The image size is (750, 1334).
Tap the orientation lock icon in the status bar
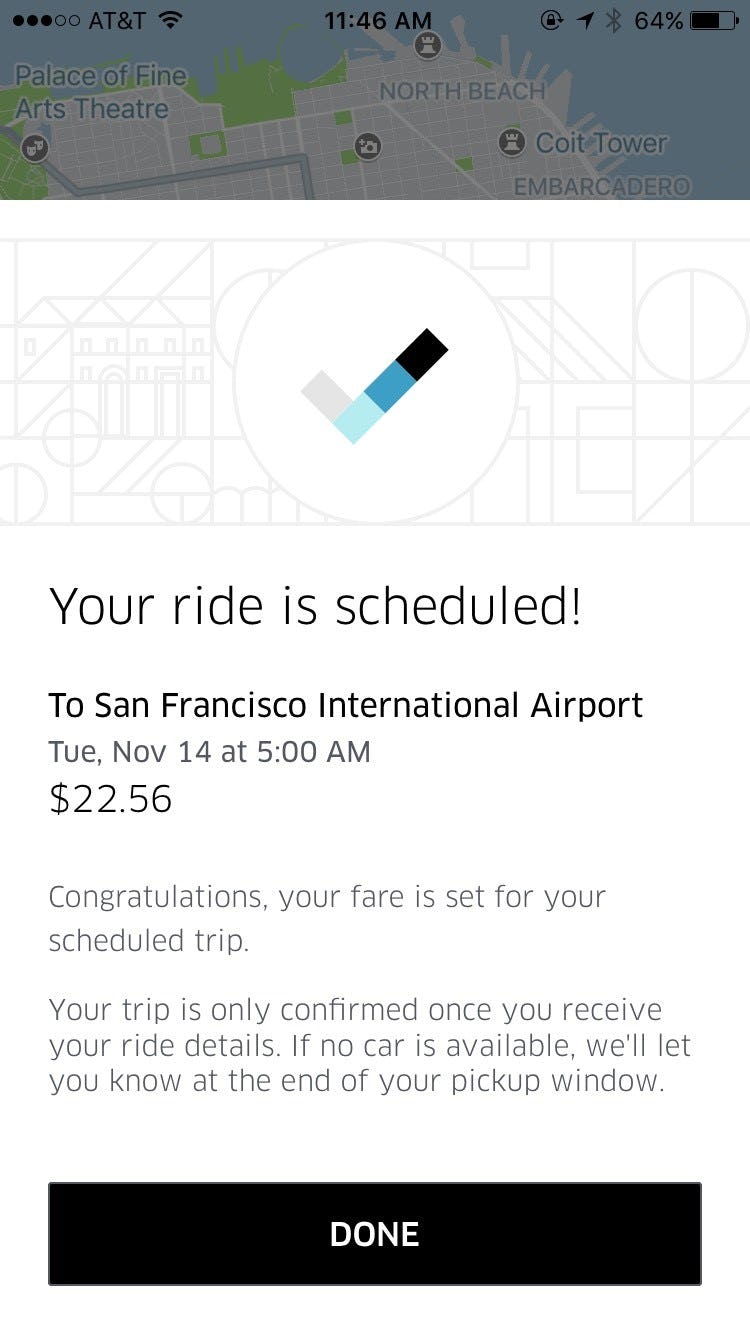[551, 19]
